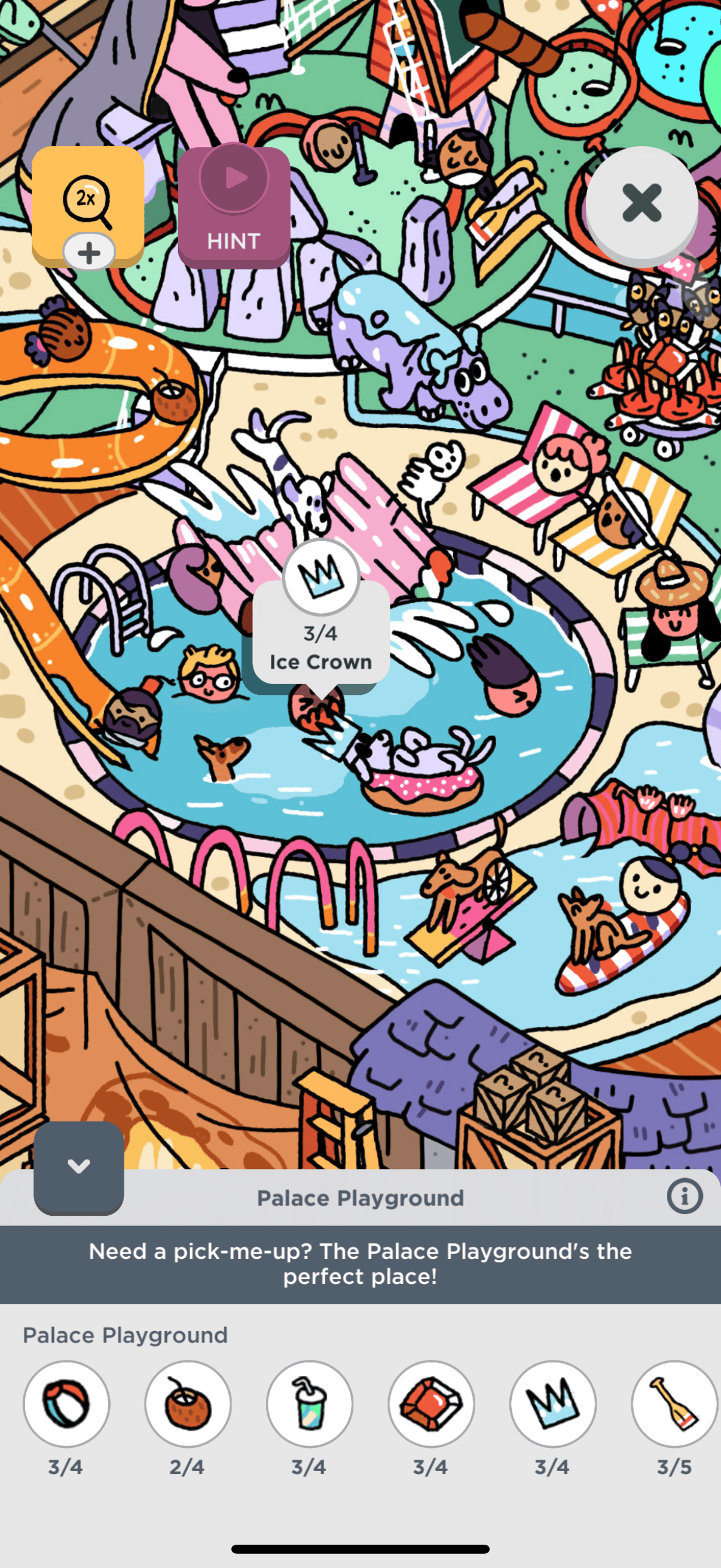Select the red gem item

click(432, 1404)
